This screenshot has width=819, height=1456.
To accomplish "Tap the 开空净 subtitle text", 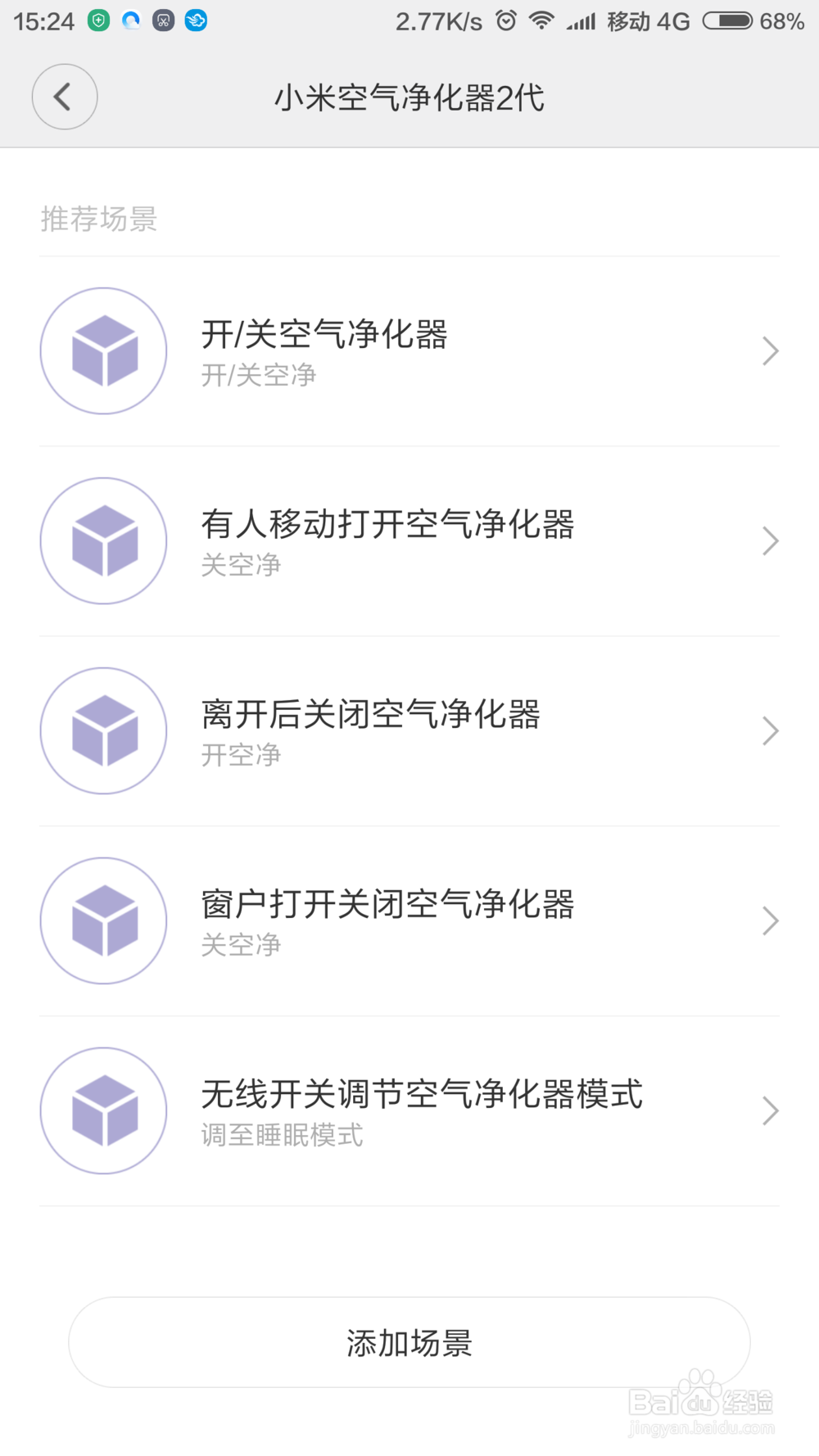I will click(241, 756).
